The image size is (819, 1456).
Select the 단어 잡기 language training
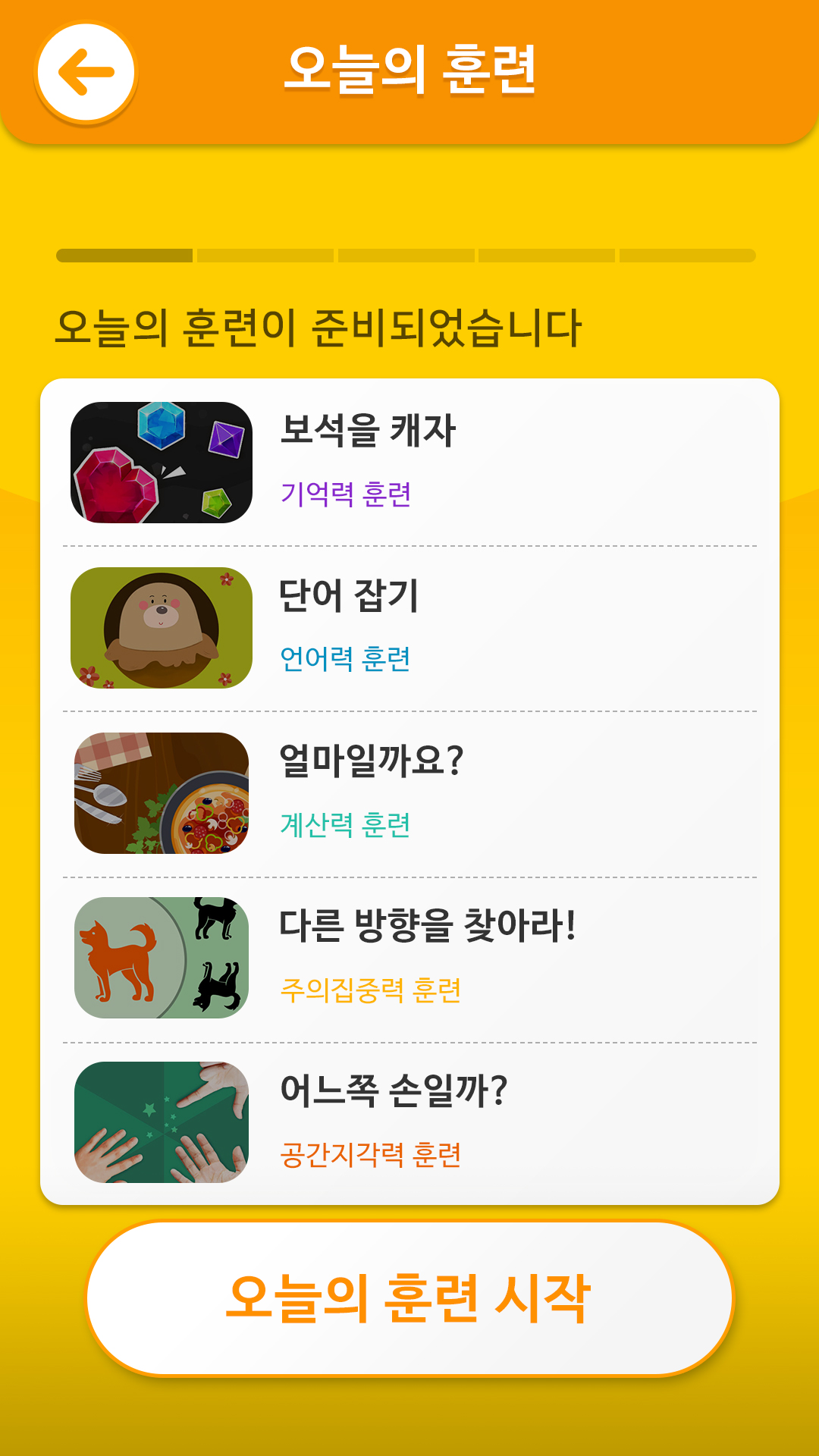click(x=409, y=628)
